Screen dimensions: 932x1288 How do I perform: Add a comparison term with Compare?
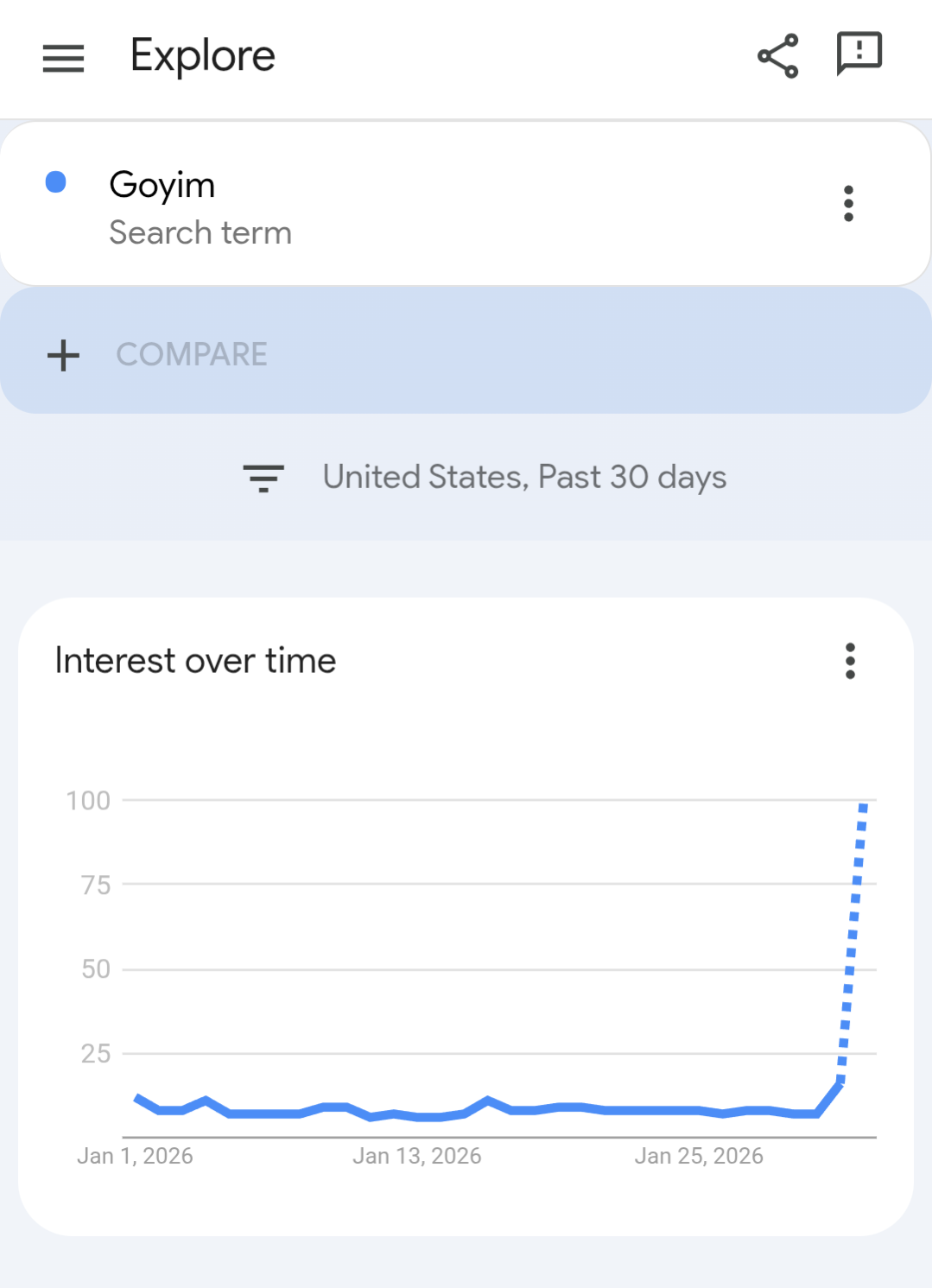tap(192, 354)
